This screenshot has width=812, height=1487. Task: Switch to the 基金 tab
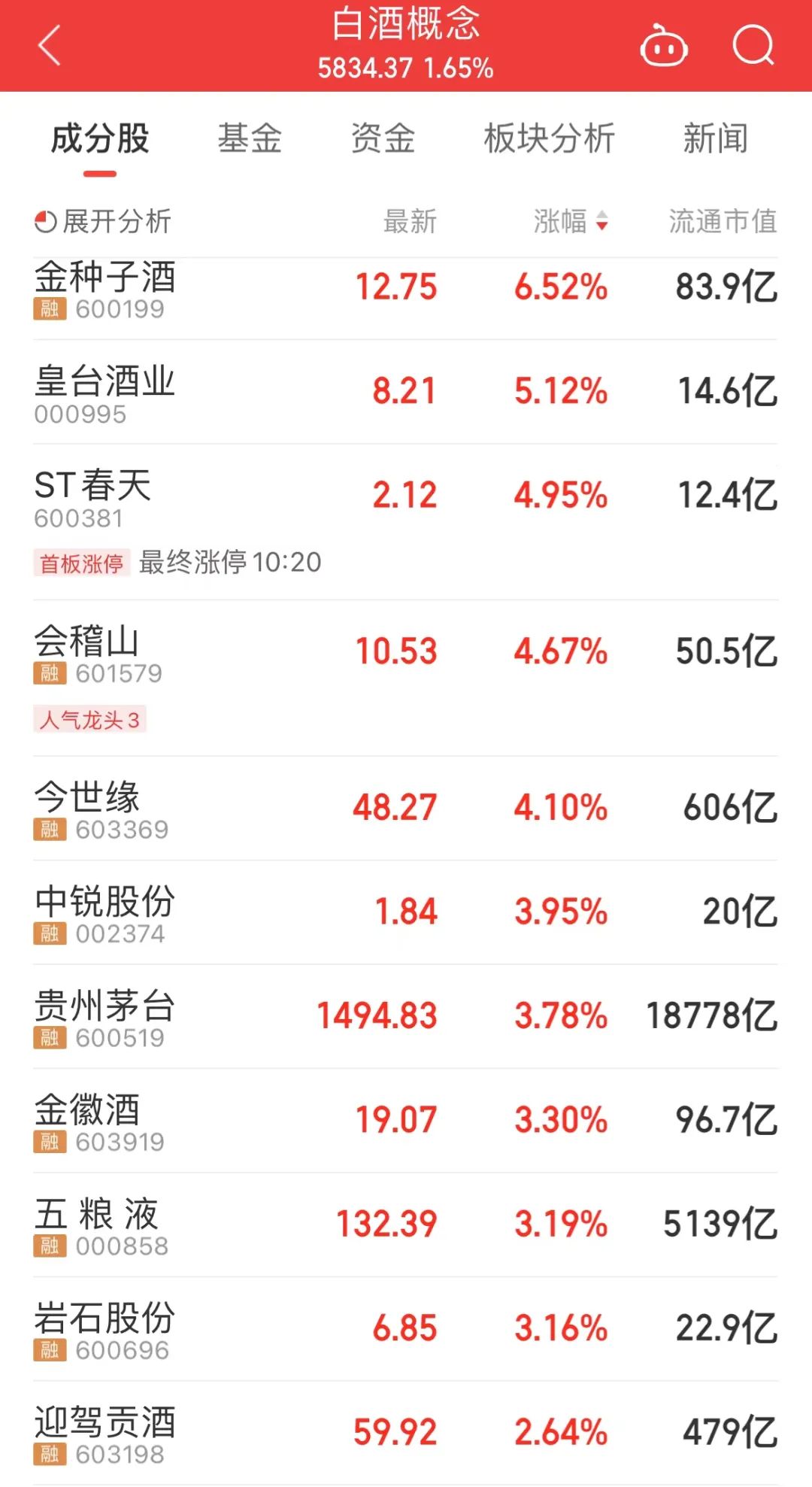pyautogui.click(x=250, y=139)
